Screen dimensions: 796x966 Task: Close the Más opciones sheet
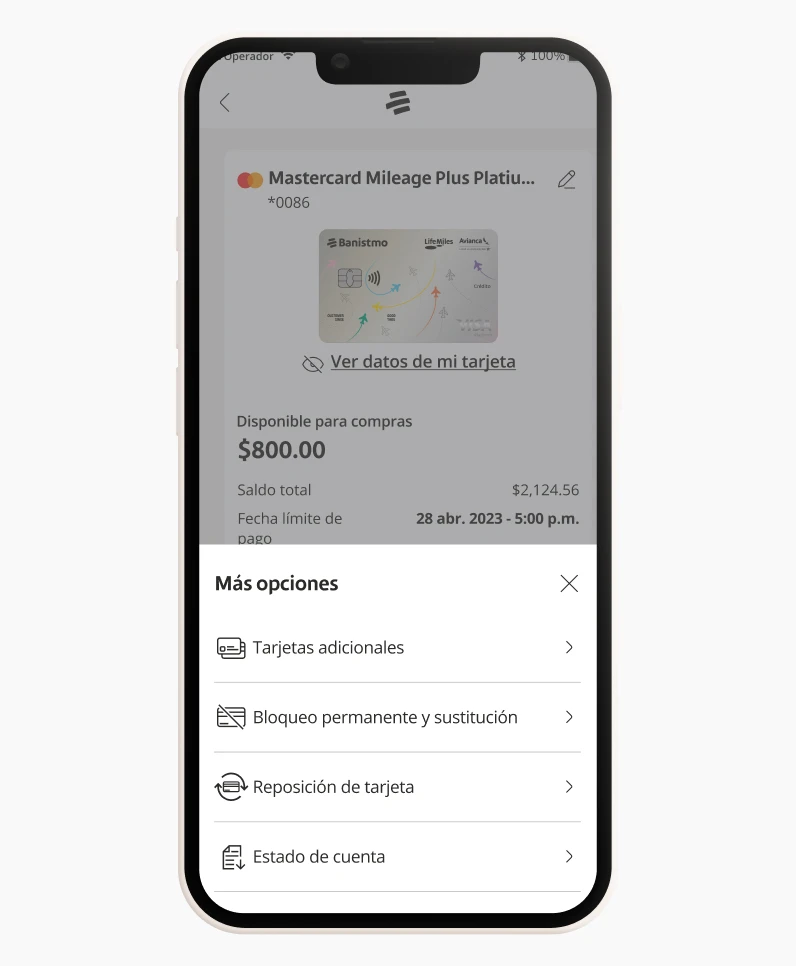coord(569,584)
